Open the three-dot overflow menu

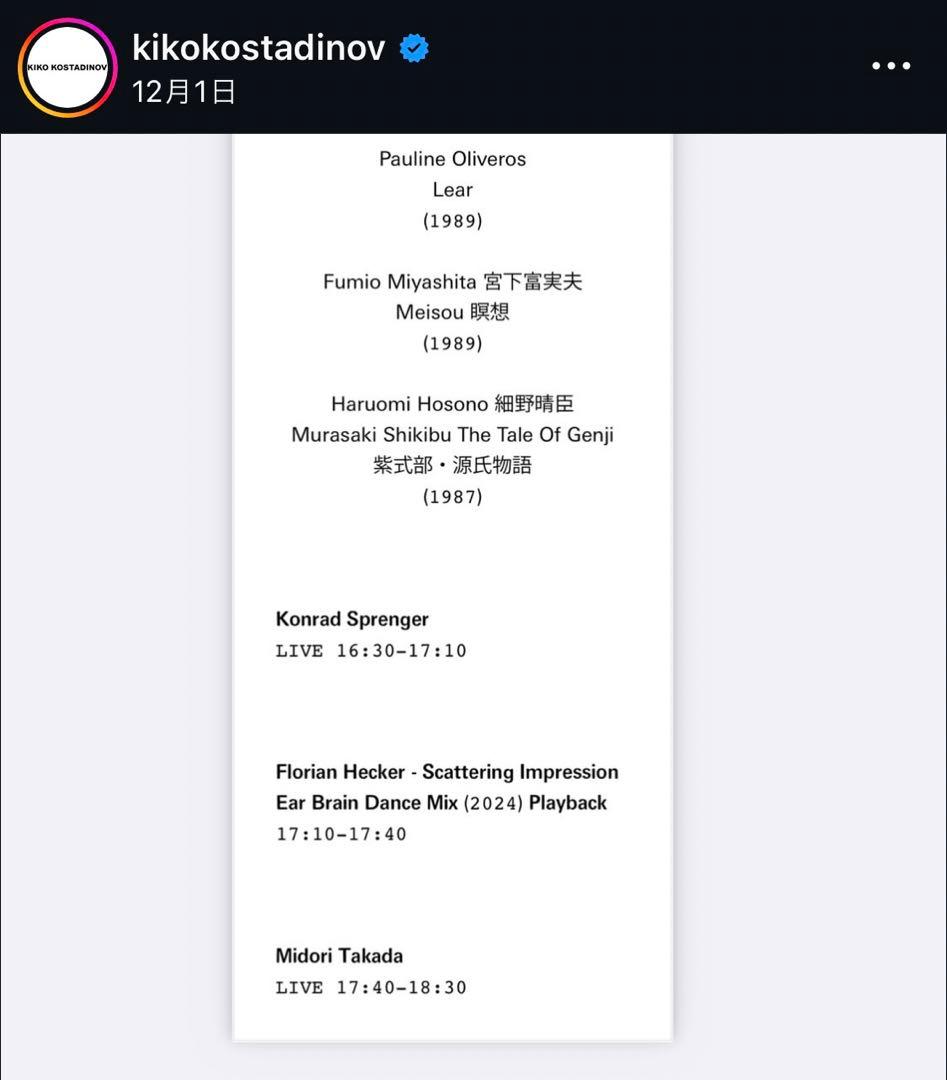tap(890, 66)
